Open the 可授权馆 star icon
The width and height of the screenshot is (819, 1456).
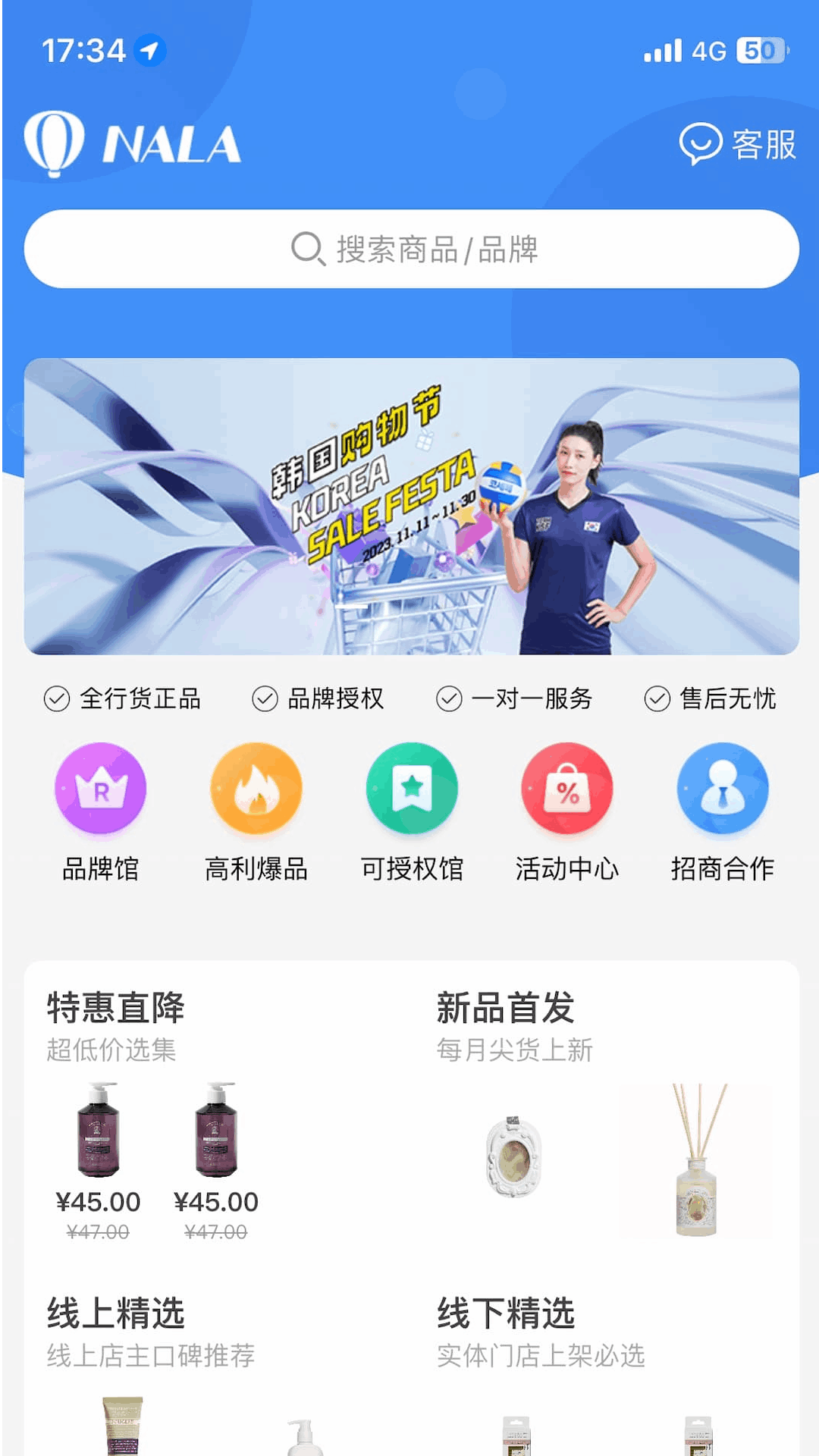413,789
